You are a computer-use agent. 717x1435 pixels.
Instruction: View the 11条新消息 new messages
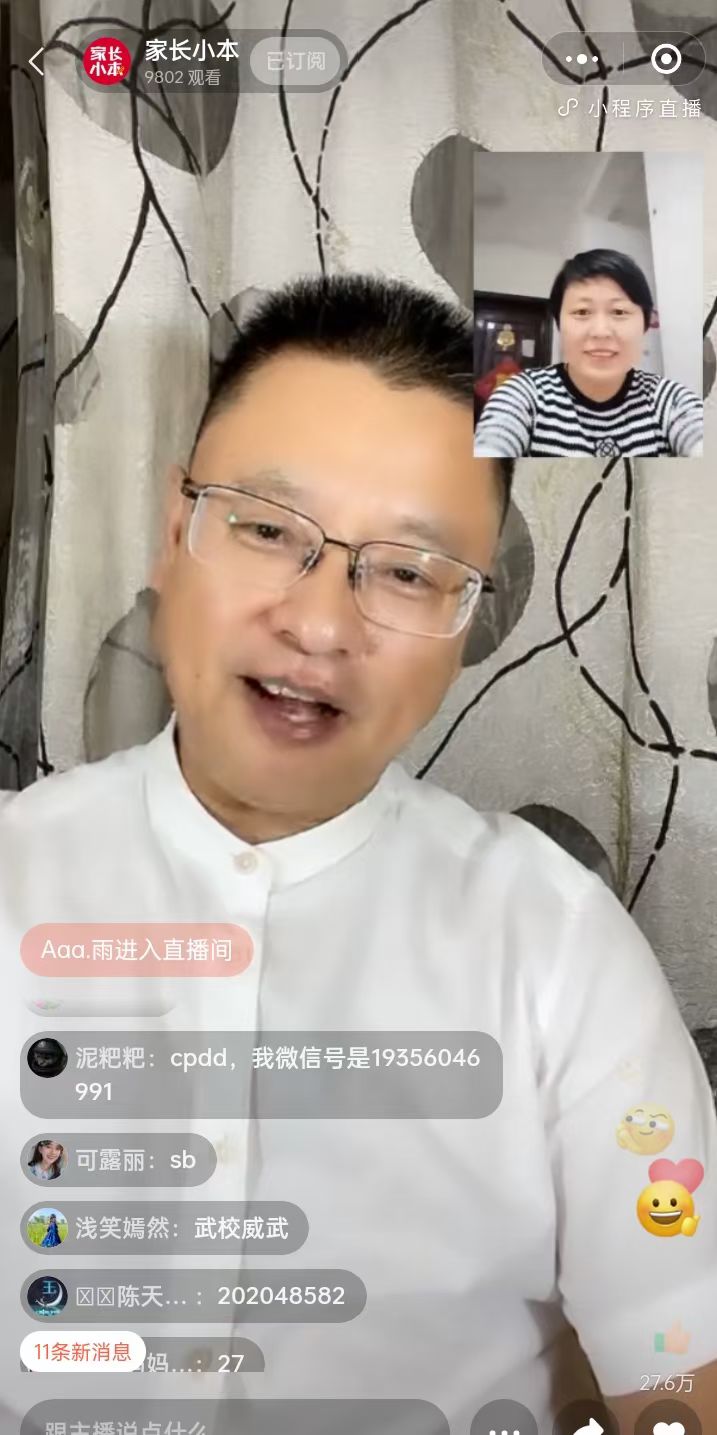83,1352
